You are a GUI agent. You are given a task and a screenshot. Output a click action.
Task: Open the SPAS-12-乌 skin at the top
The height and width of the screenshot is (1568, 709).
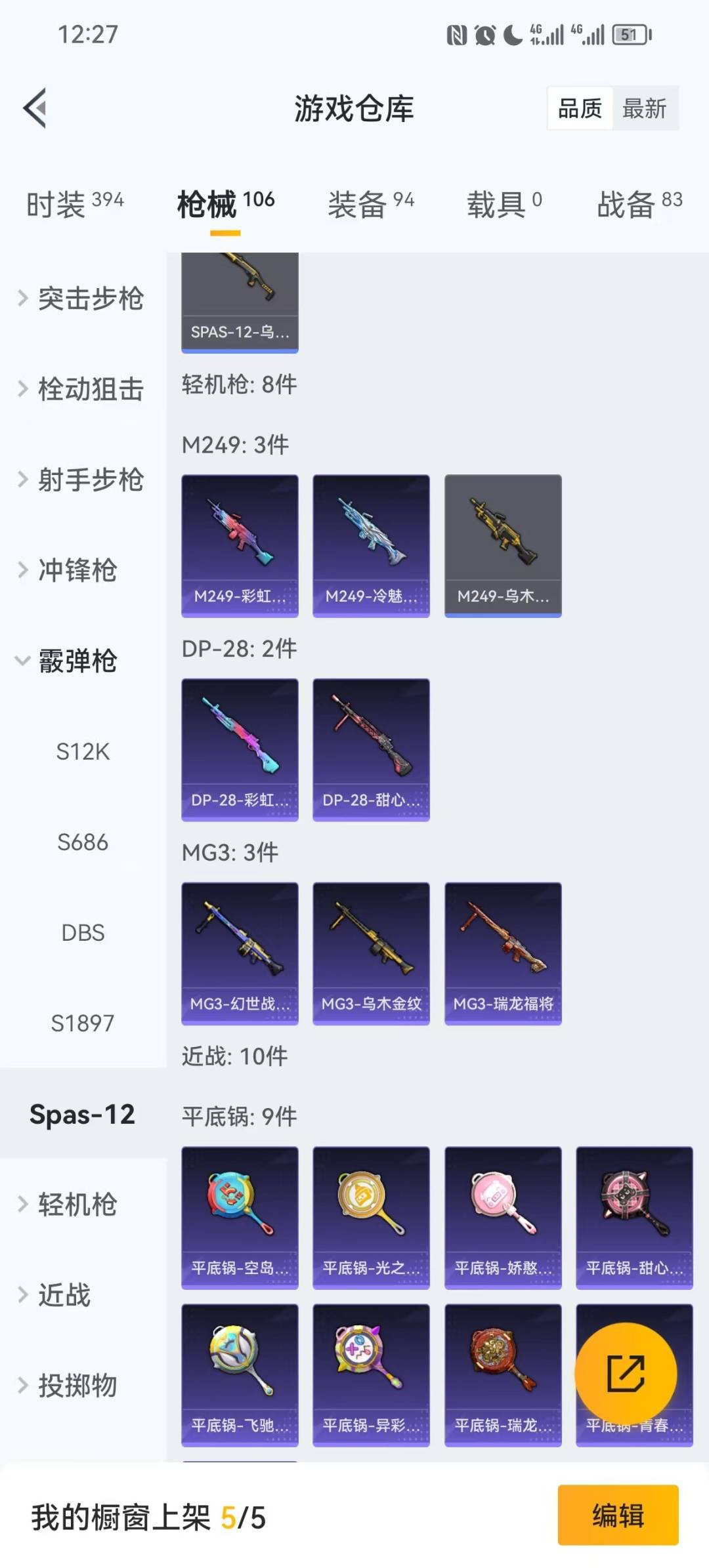[x=240, y=299]
